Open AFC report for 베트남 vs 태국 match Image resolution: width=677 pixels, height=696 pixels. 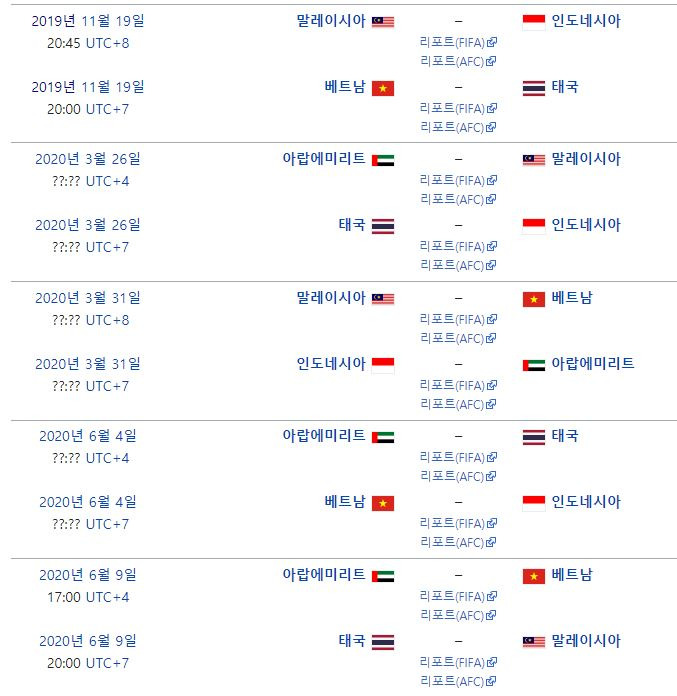[458, 128]
